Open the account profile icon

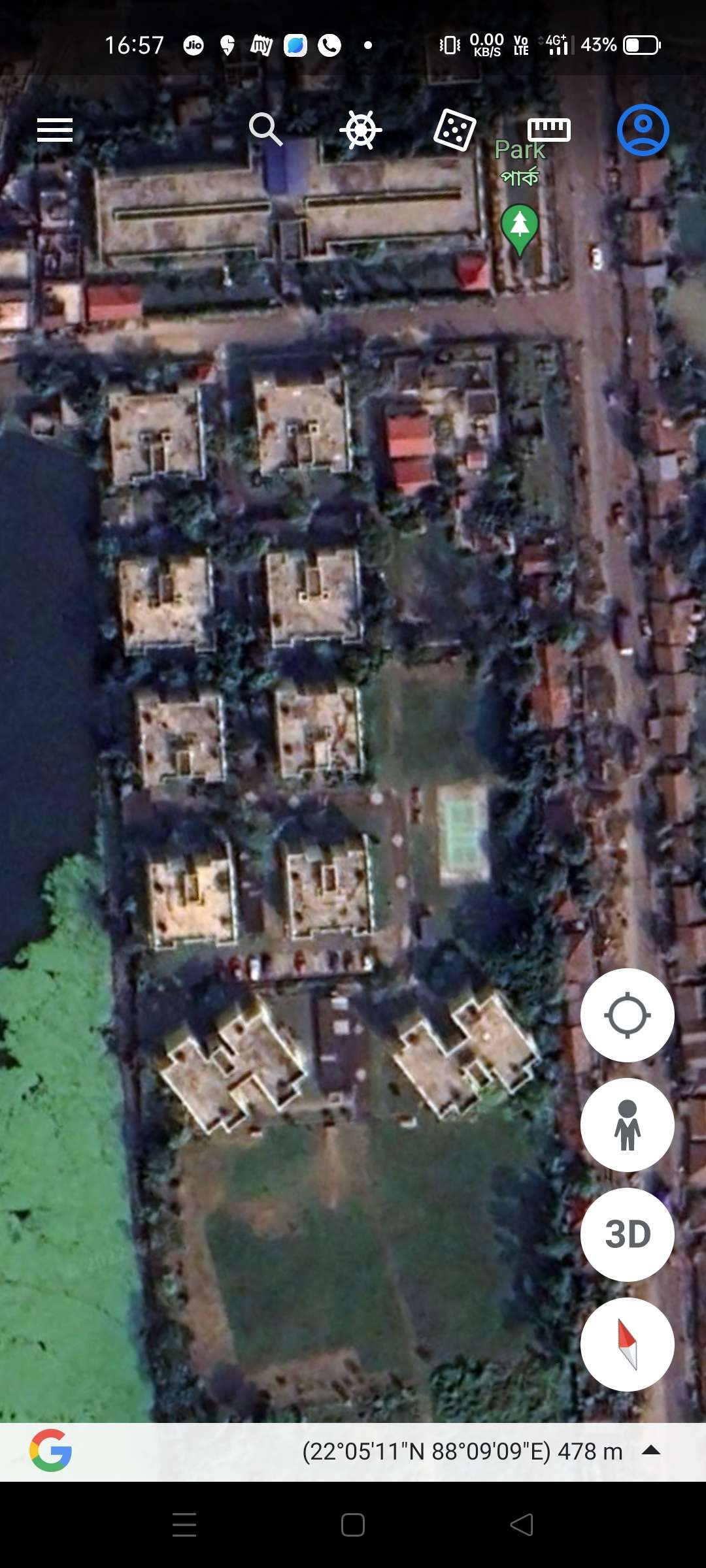coord(643,130)
